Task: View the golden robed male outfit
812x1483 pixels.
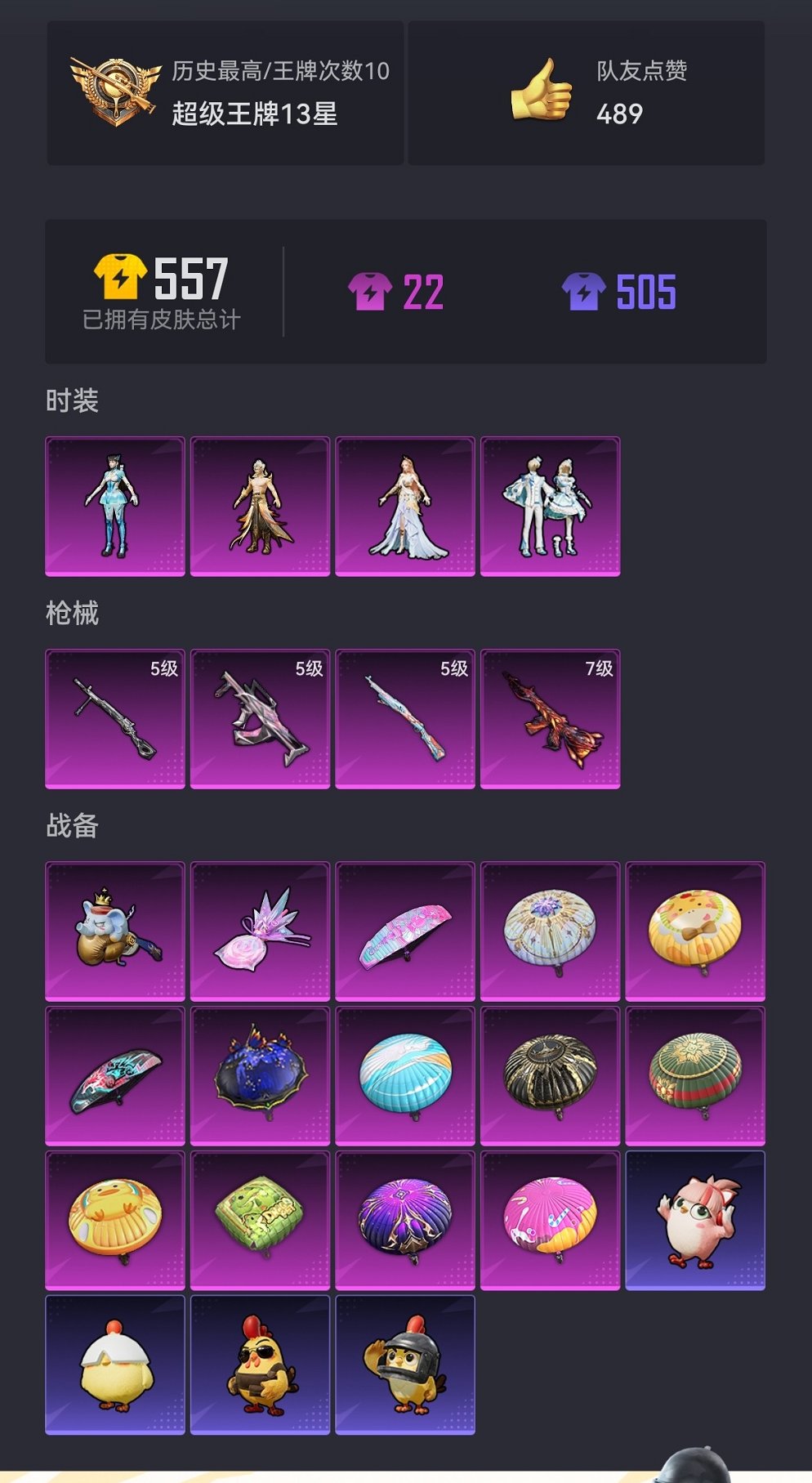Action: coord(260,507)
